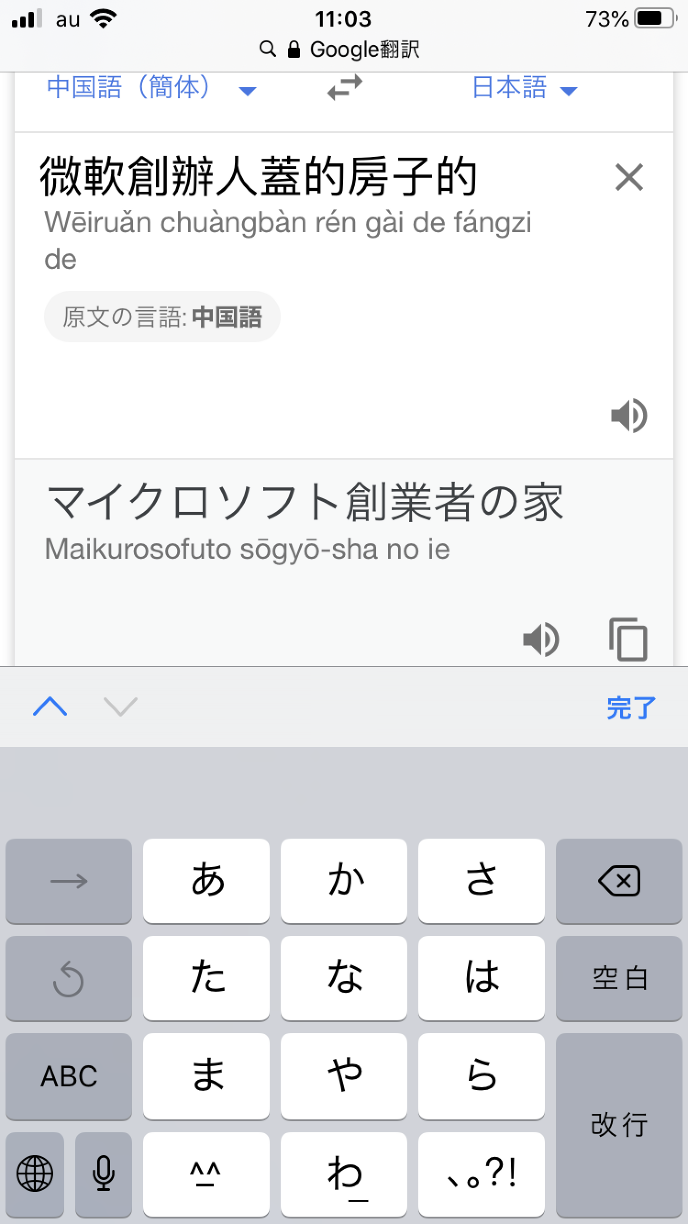Tap 完了 to dismiss the keyboard
This screenshot has width=688, height=1224.
(x=631, y=708)
